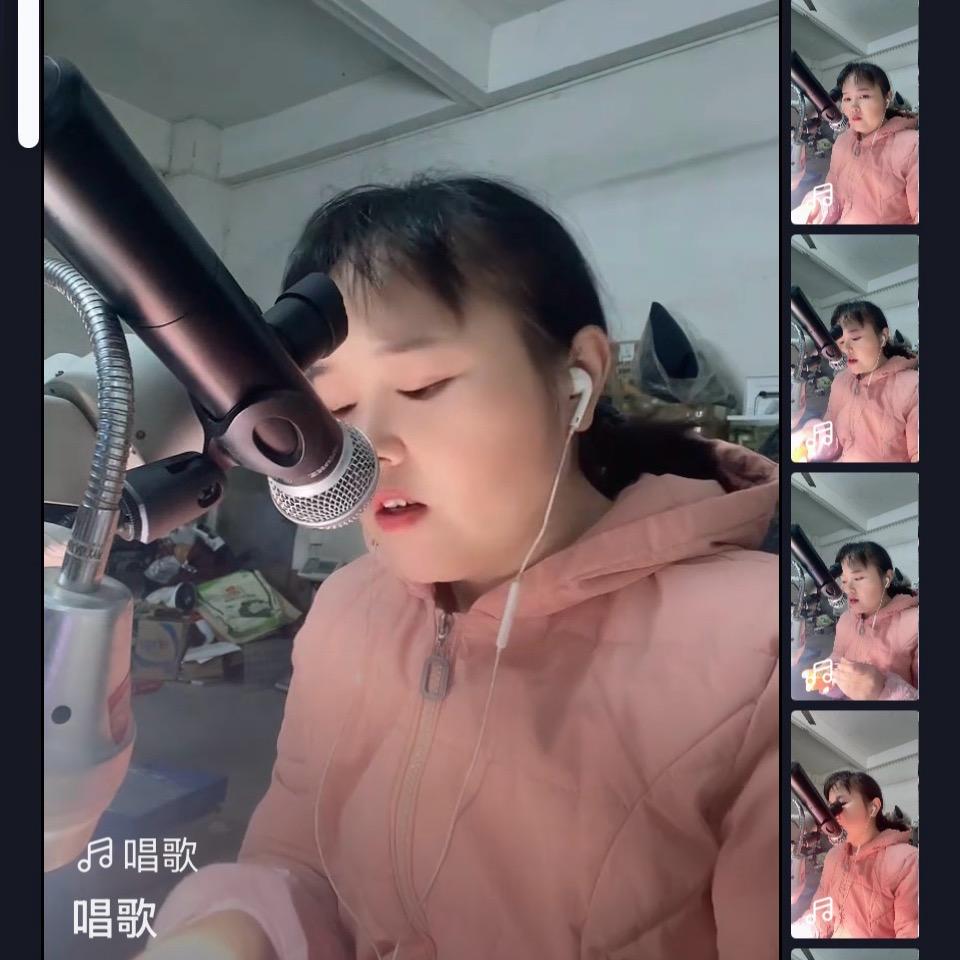Open the first video in the side list
960x960 pixels.
click(x=854, y=112)
